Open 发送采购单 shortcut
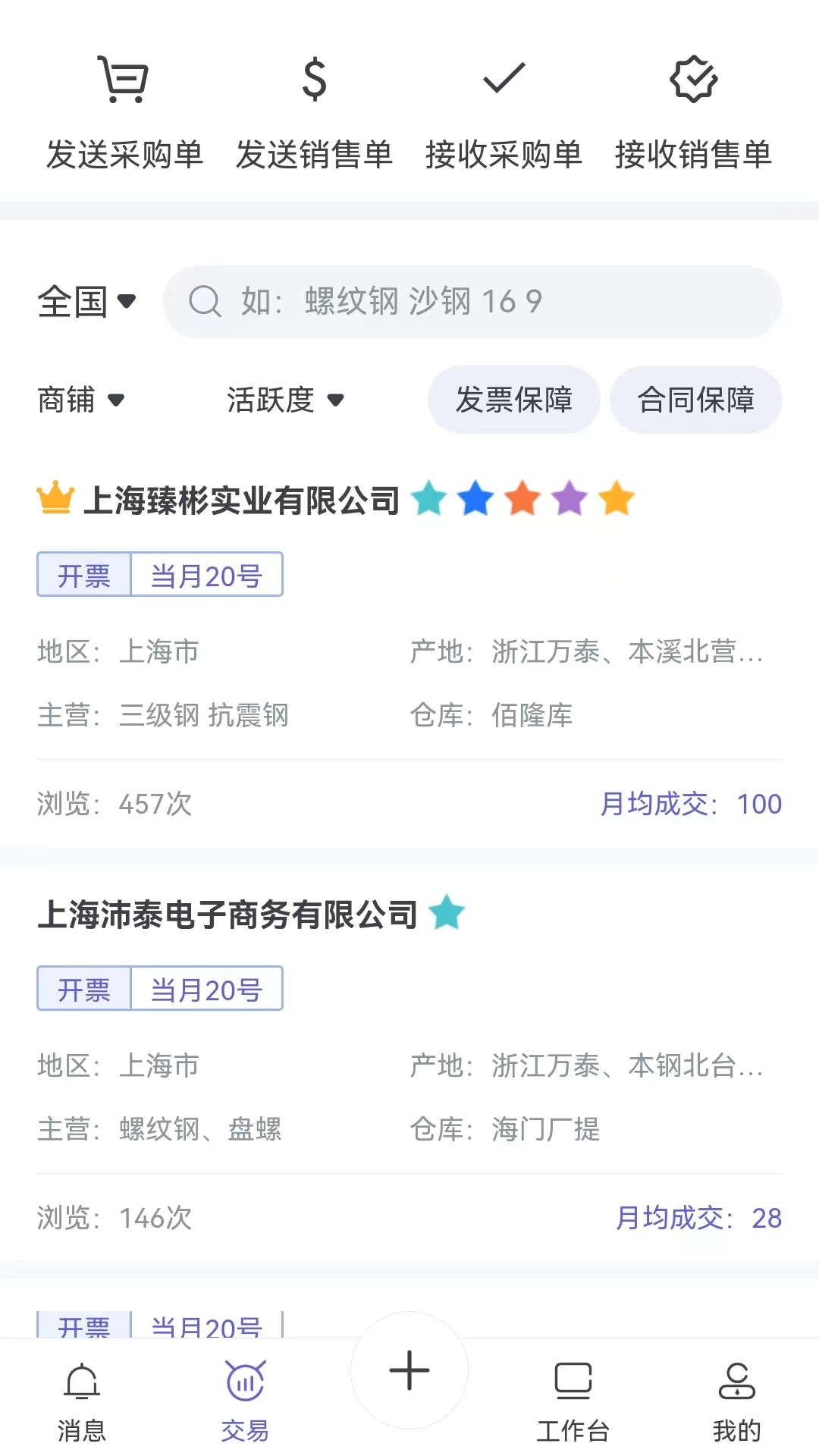The width and height of the screenshot is (819, 1456). click(x=124, y=112)
